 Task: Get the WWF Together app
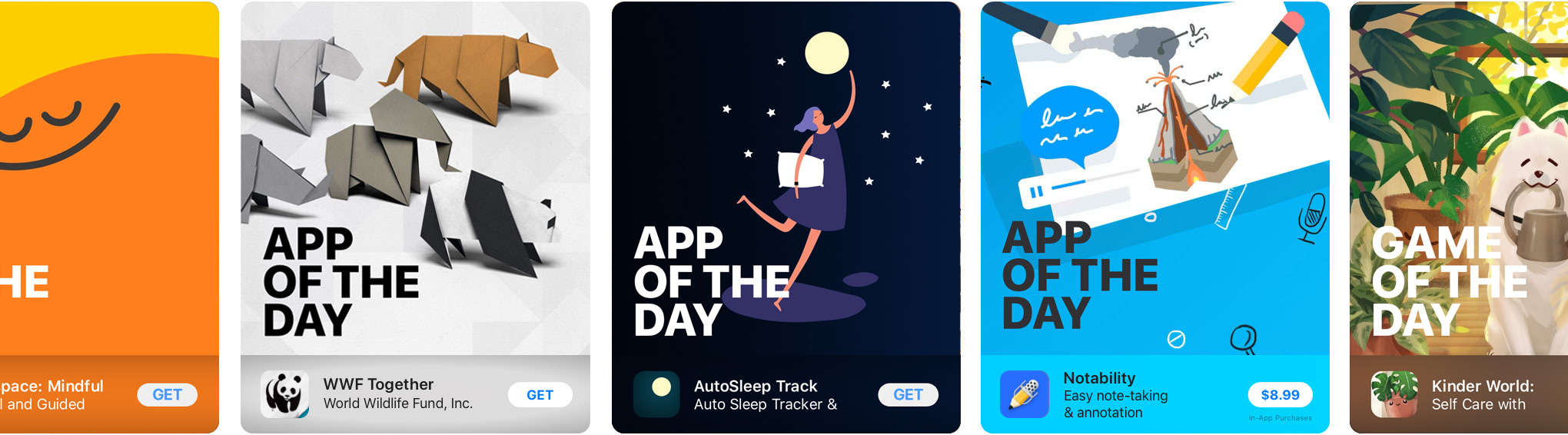click(540, 395)
